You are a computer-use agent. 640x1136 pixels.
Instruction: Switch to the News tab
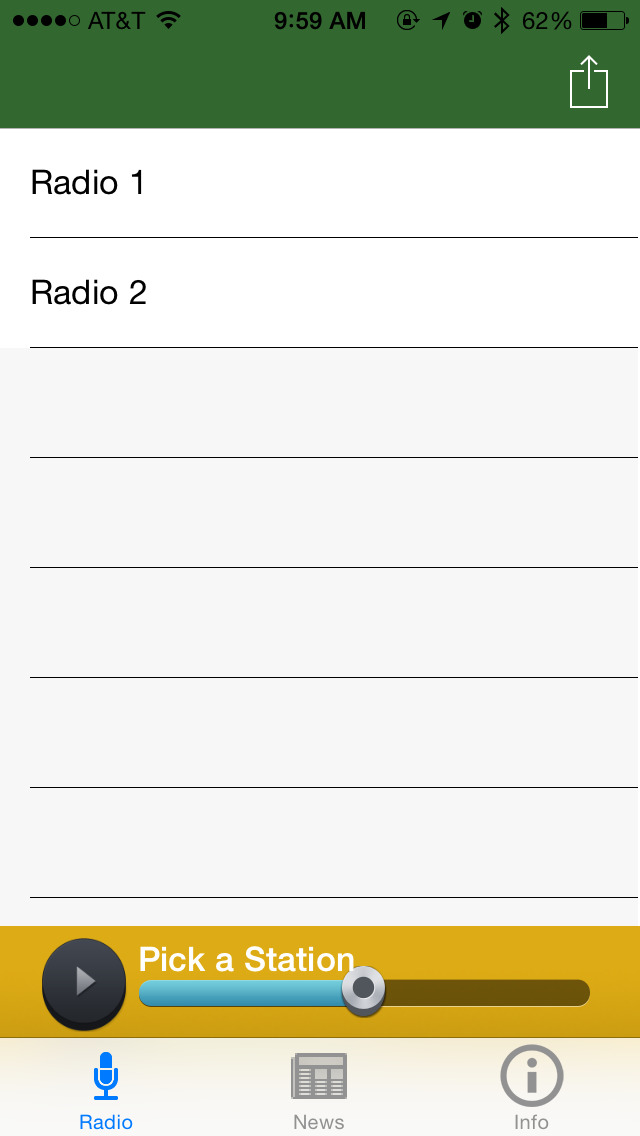coord(319,1091)
